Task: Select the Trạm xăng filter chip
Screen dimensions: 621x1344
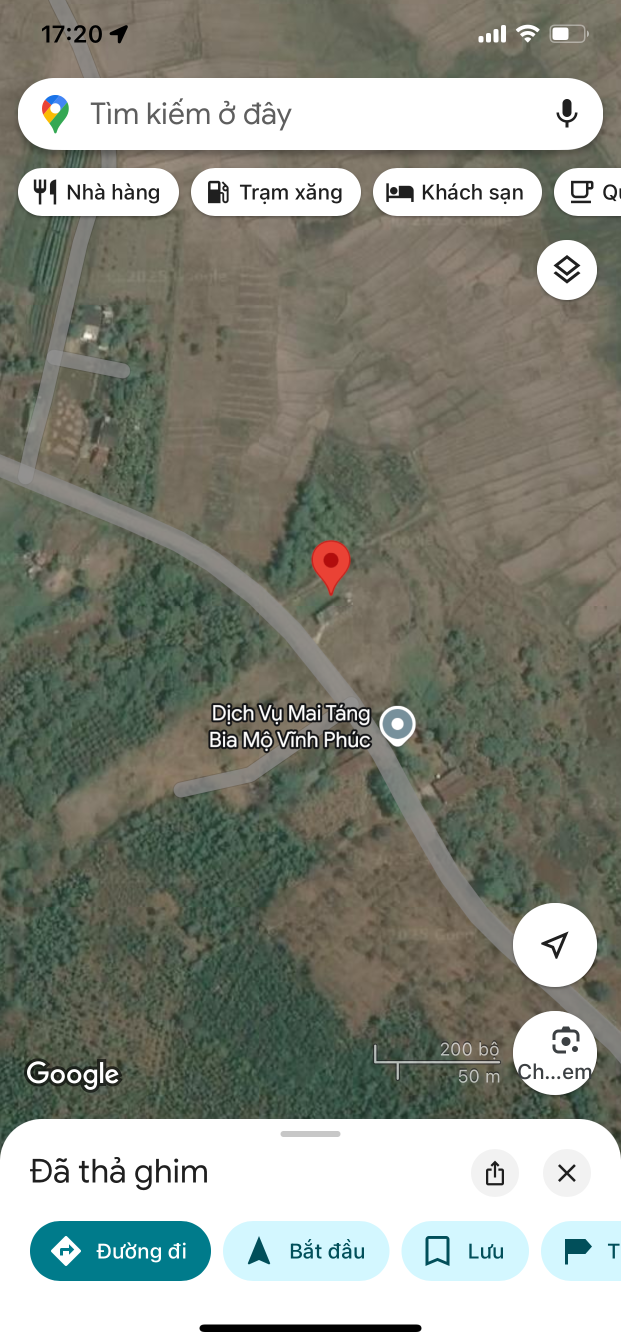Action: click(x=275, y=193)
